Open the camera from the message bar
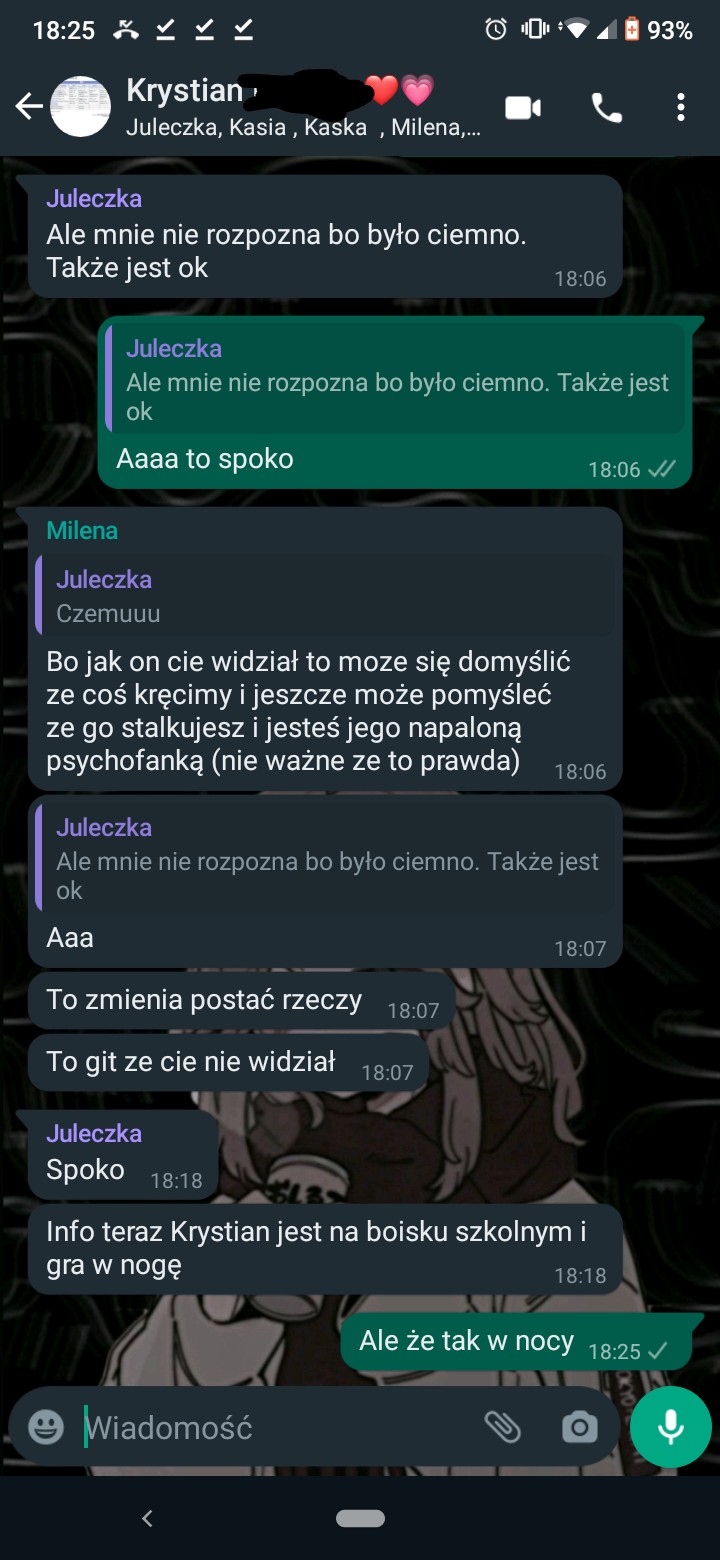 point(579,1427)
